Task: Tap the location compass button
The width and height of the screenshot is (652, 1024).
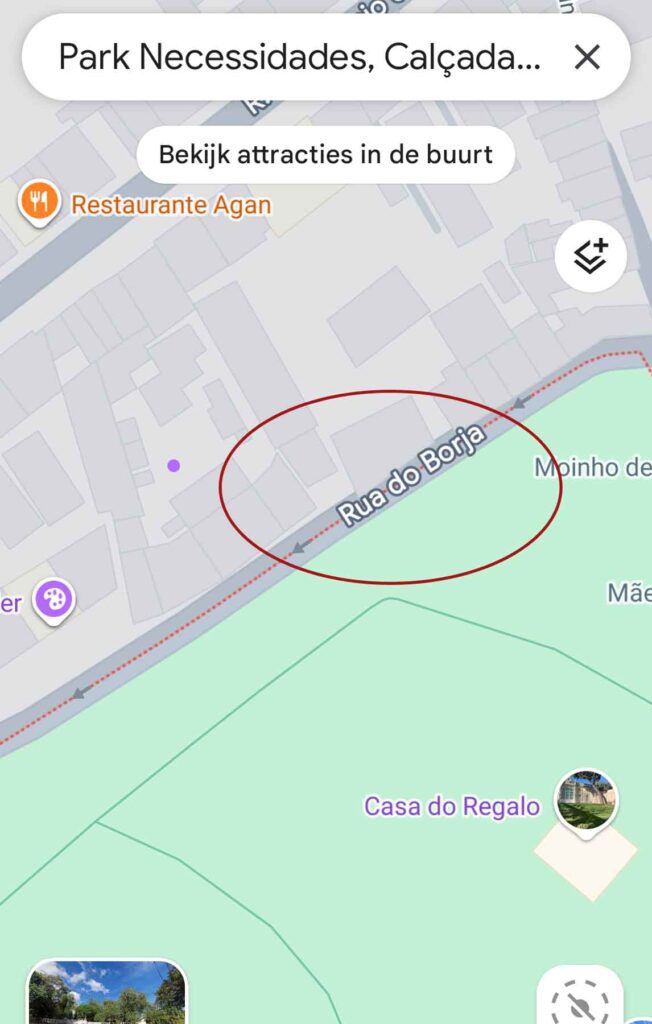Action: [x=579, y=999]
